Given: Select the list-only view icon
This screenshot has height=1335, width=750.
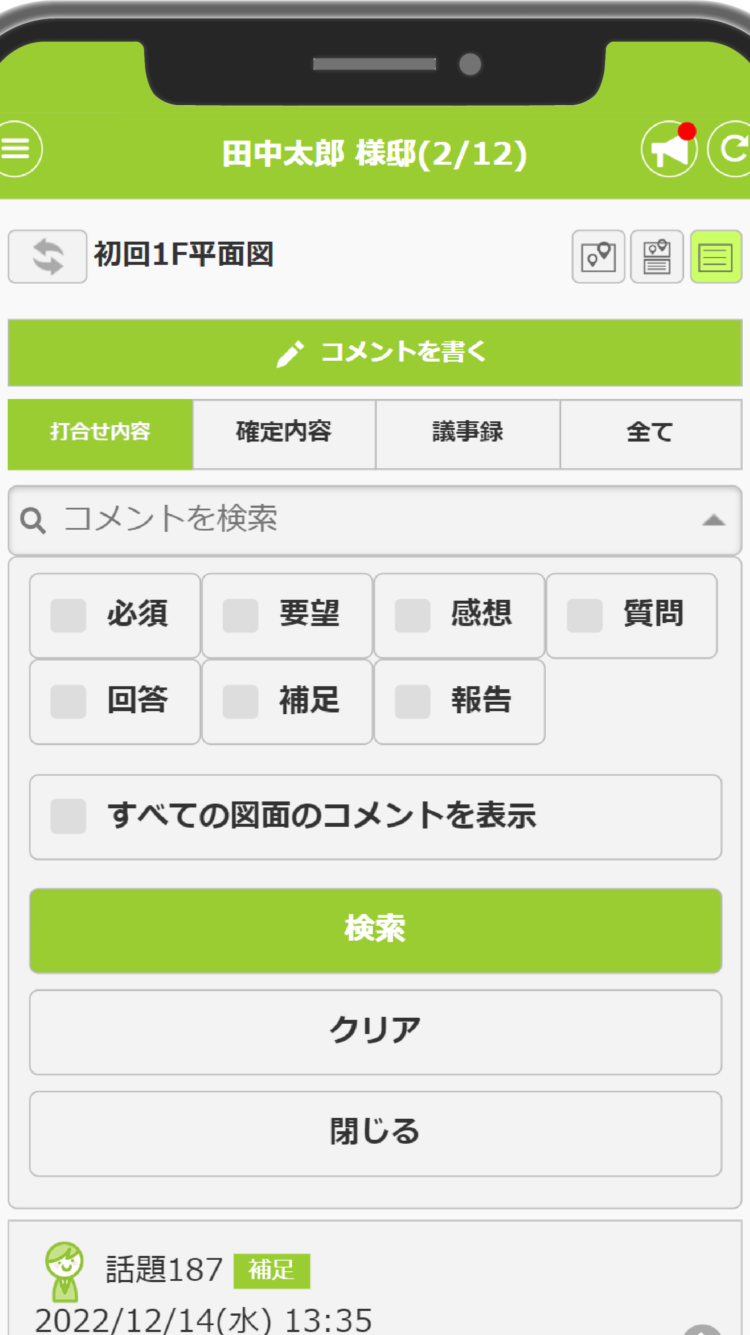Looking at the screenshot, I should [715, 257].
